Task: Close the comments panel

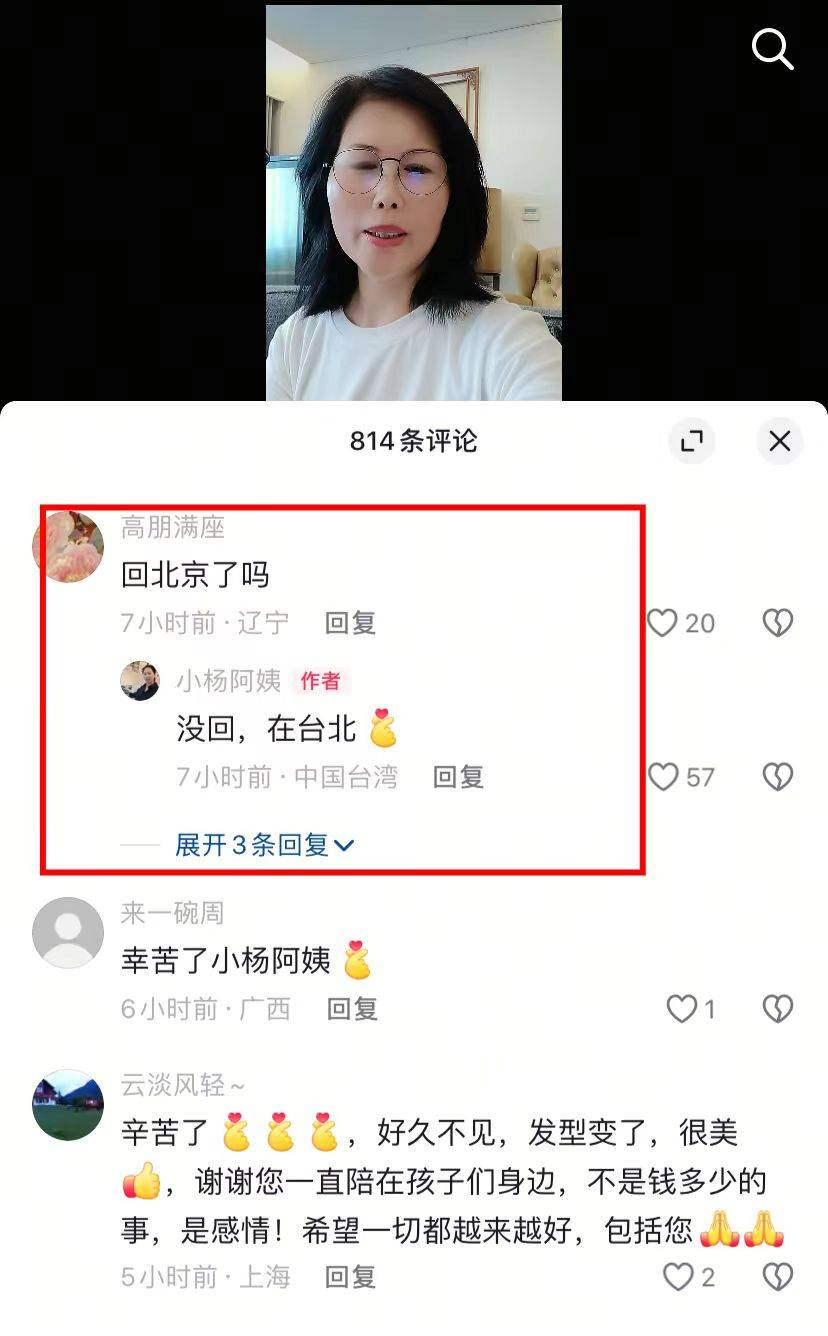Action: [x=780, y=441]
